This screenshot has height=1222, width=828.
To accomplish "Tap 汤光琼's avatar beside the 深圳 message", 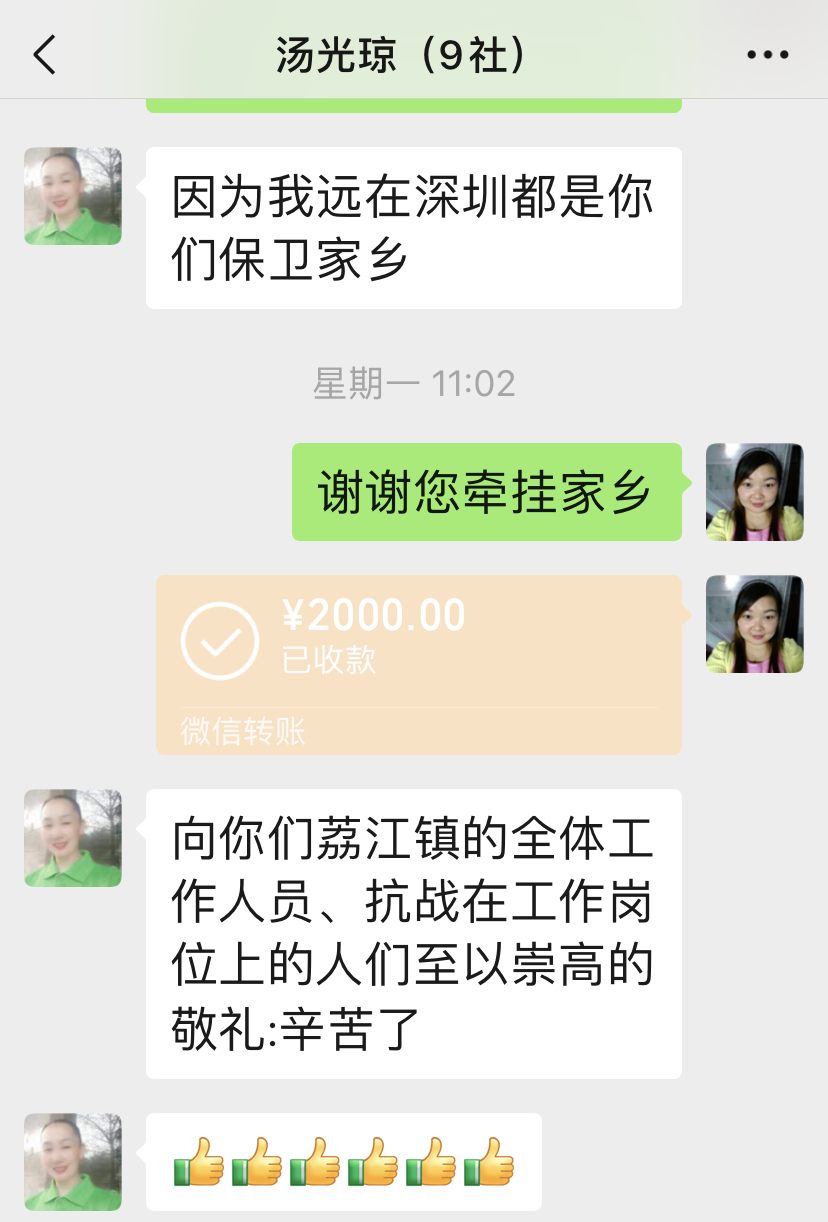I will point(72,195).
